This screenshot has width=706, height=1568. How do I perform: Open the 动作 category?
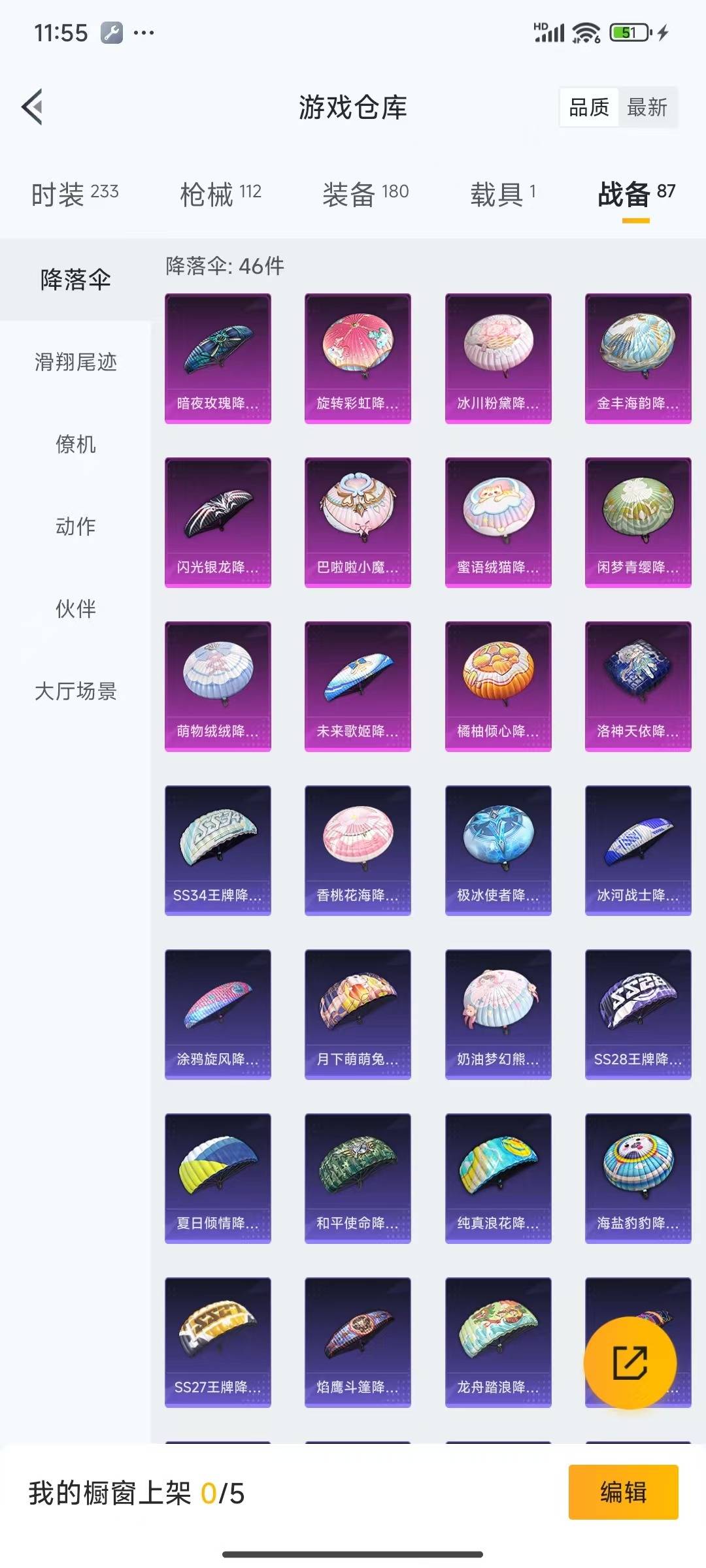(x=75, y=527)
